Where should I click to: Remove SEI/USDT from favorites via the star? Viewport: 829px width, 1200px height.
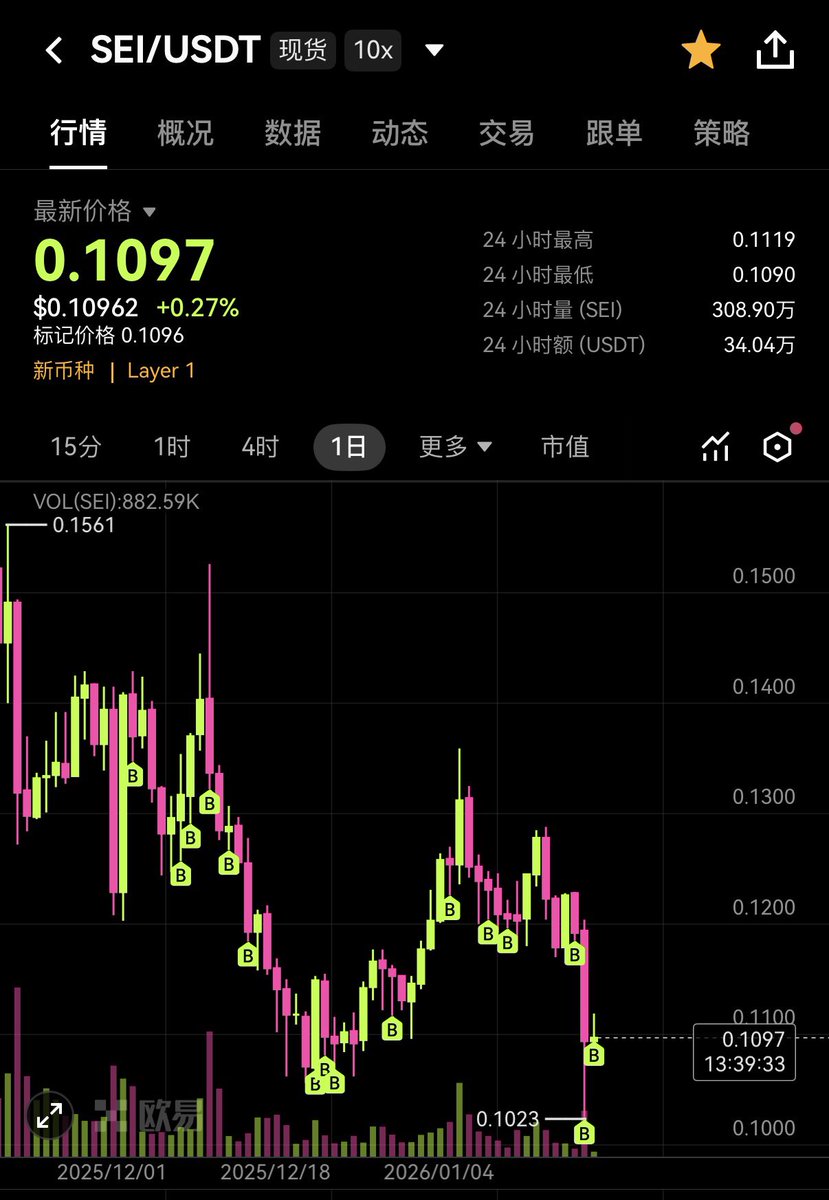pyautogui.click(x=701, y=51)
